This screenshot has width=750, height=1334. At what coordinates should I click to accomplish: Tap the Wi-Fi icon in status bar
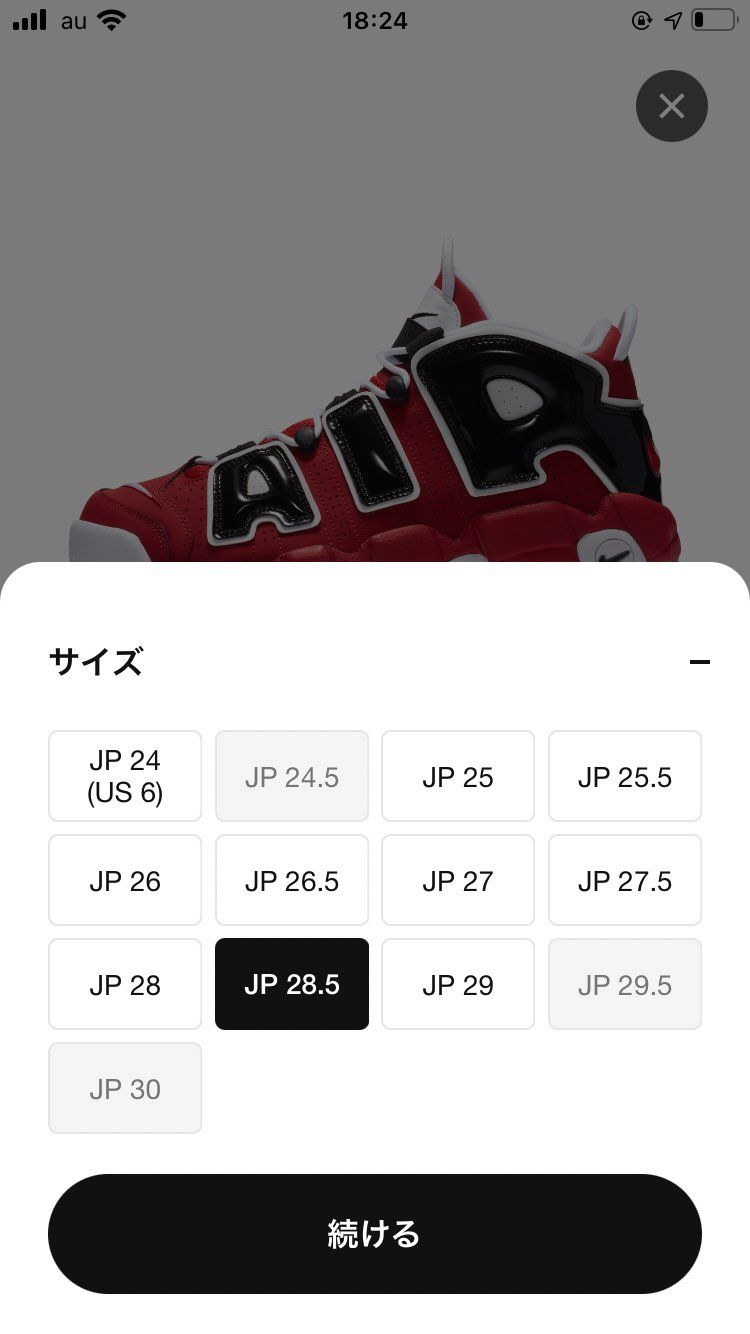[x=110, y=18]
